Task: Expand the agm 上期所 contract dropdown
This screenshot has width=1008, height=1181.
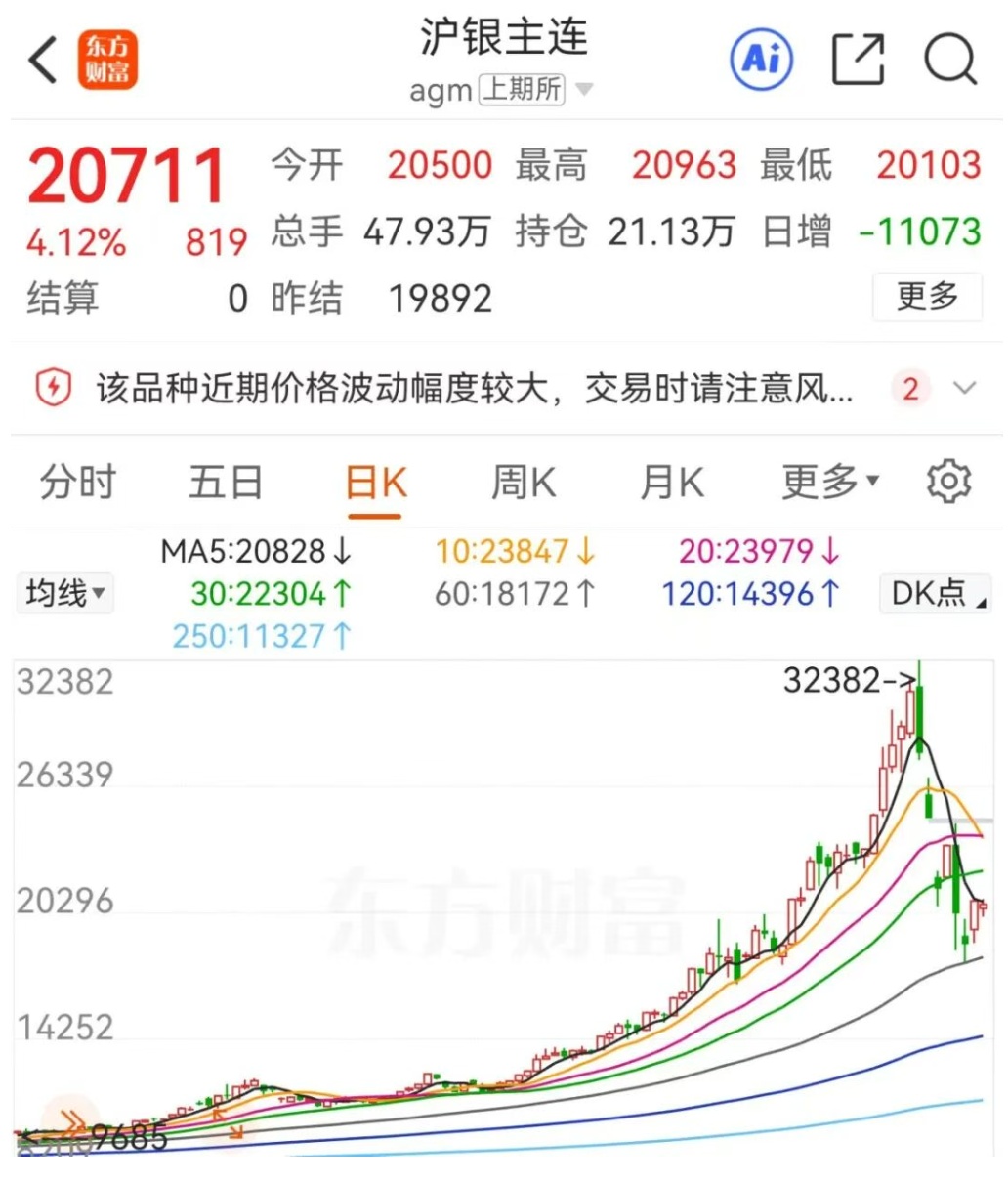Action: [x=584, y=90]
